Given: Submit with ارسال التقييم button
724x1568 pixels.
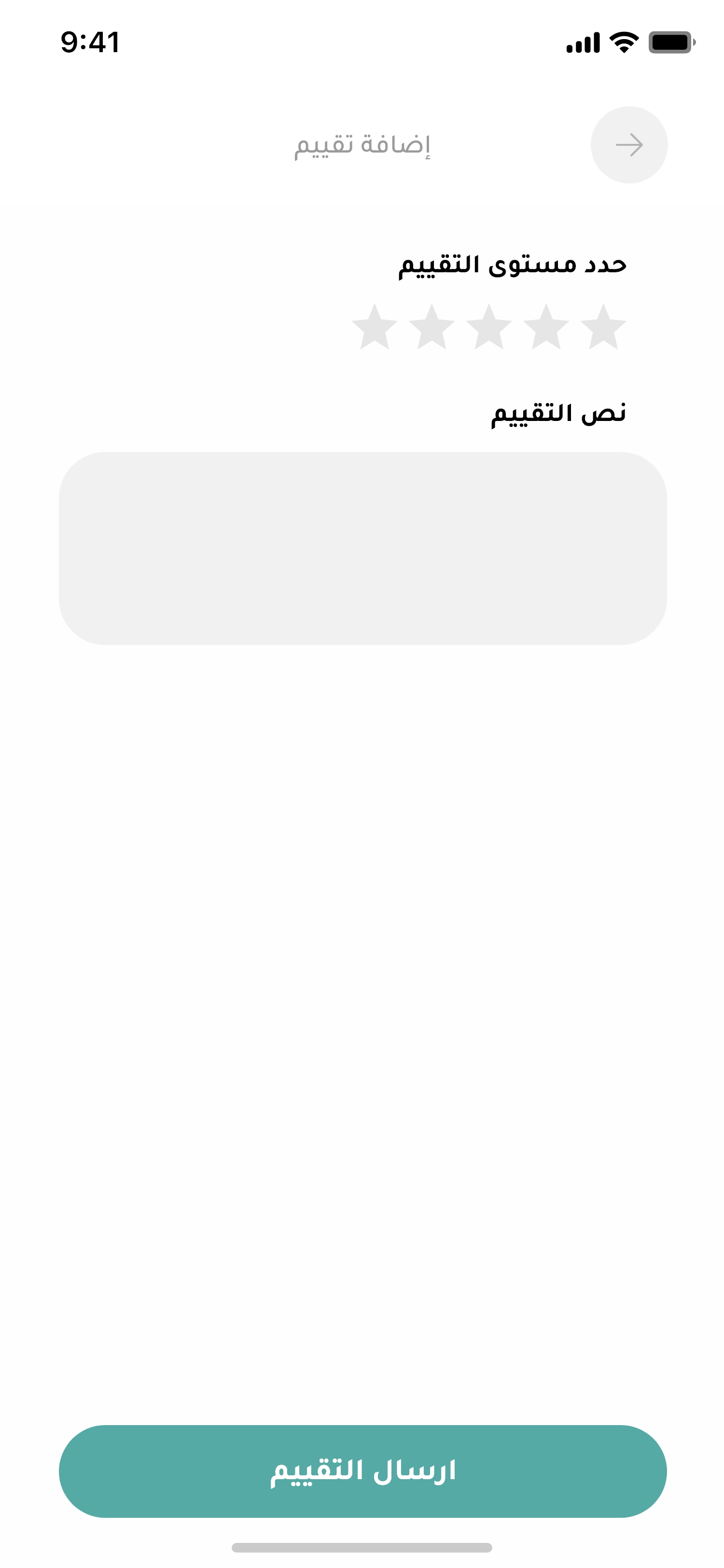Looking at the screenshot, I should coord(362,1470).
